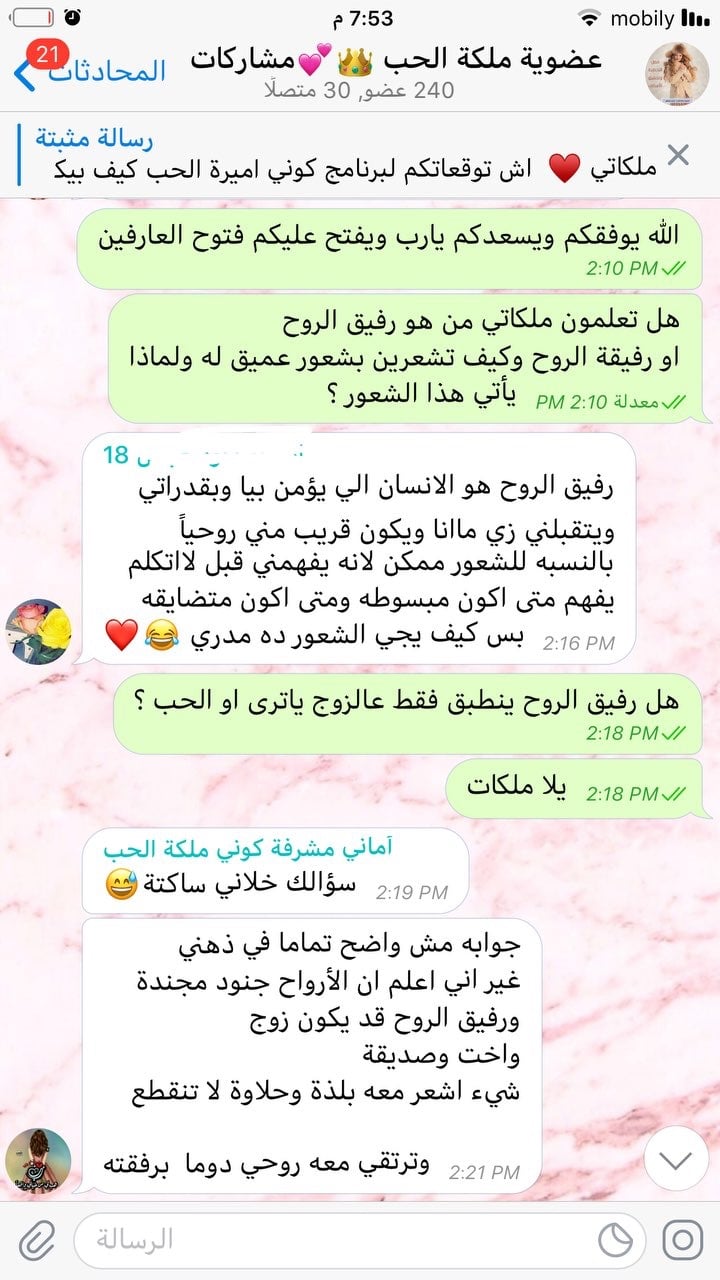Image resolution: width=720 pixels, height=1280 pixels.
Task: Open the sticker panel icon
Action: pos(616,1240)
